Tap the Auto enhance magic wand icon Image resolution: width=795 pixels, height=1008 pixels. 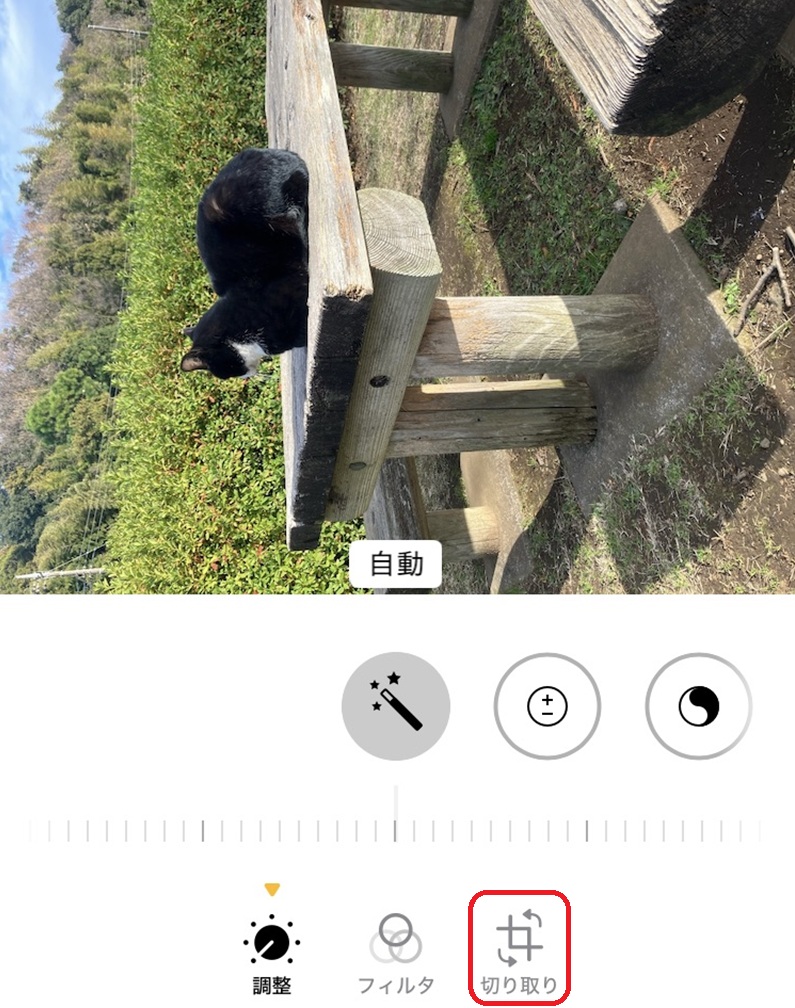click(397, 705)
